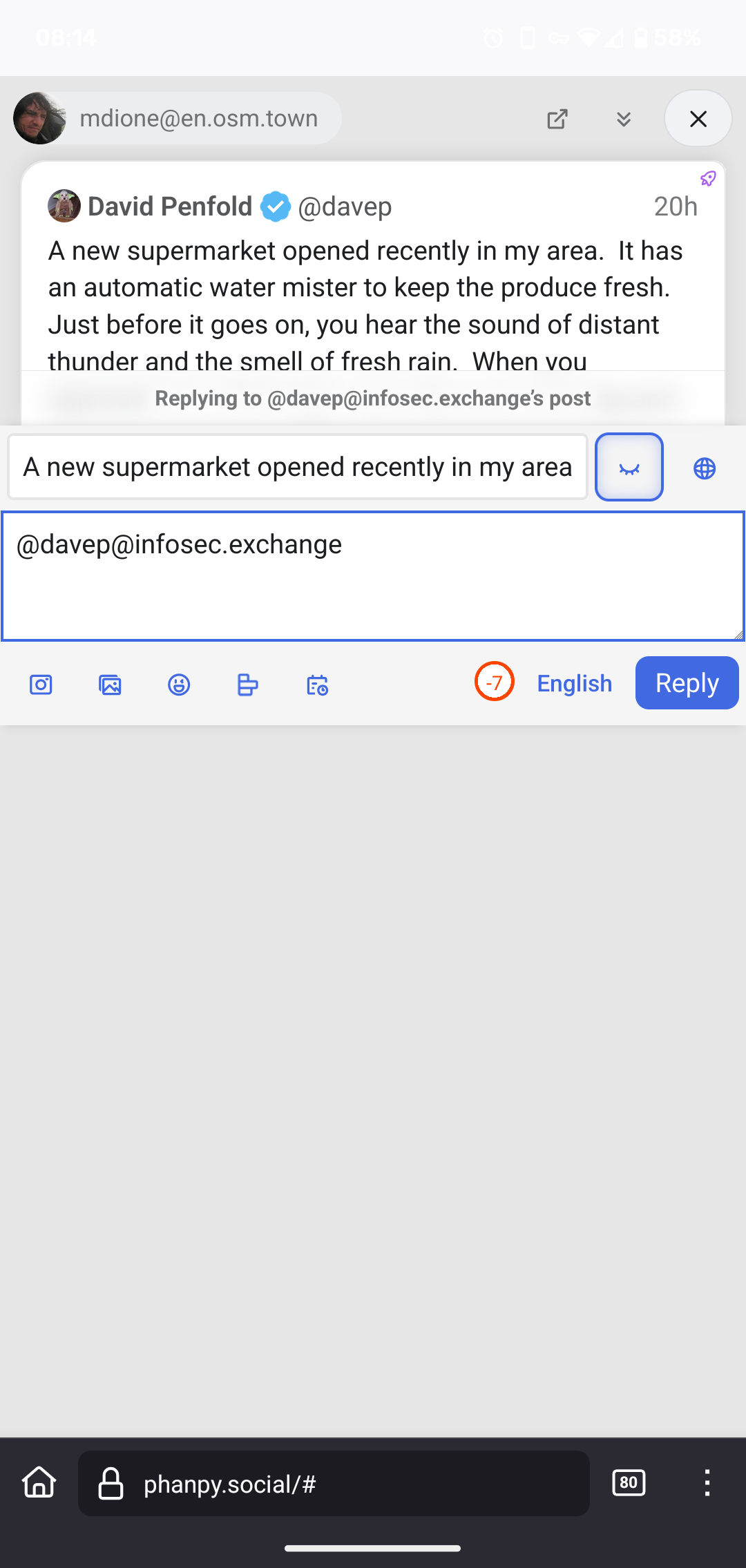Change post visibility via globe icon
The height and width of the screenshot is (1568, 746).
pyautogui.click(x=705, y=468)
